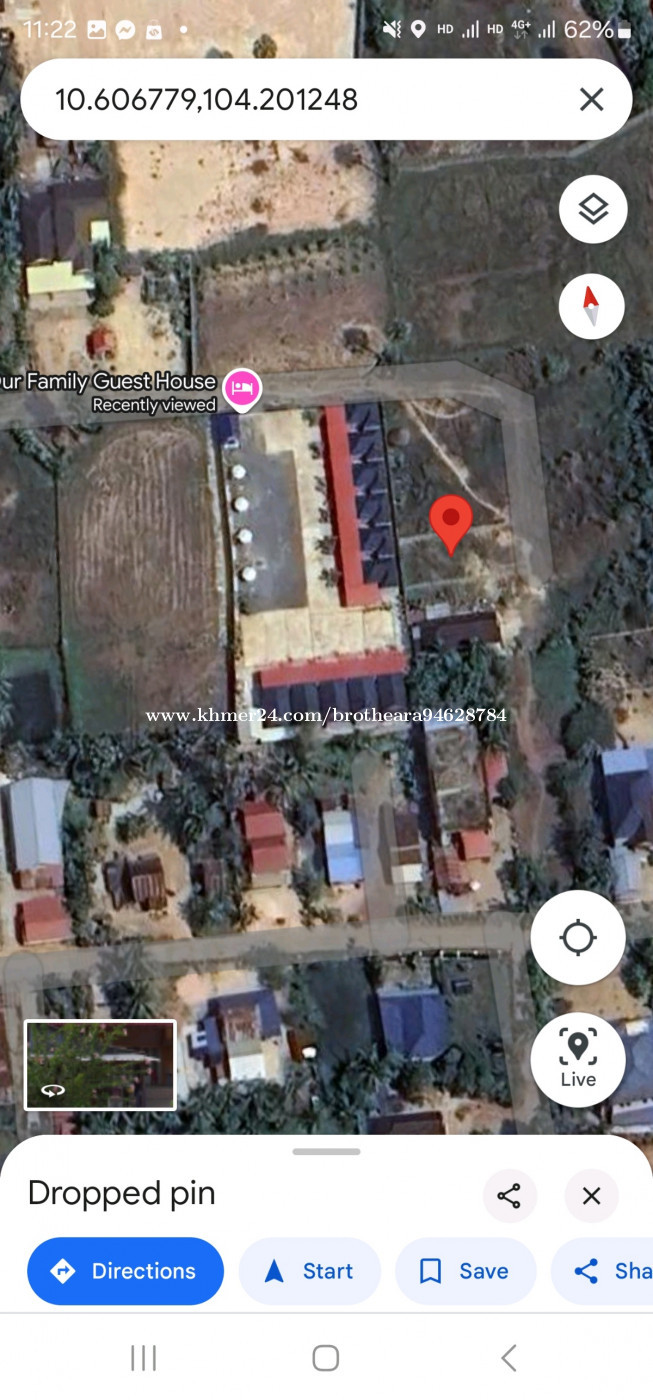Share the dropped pin via share icon

[509, 1196]
